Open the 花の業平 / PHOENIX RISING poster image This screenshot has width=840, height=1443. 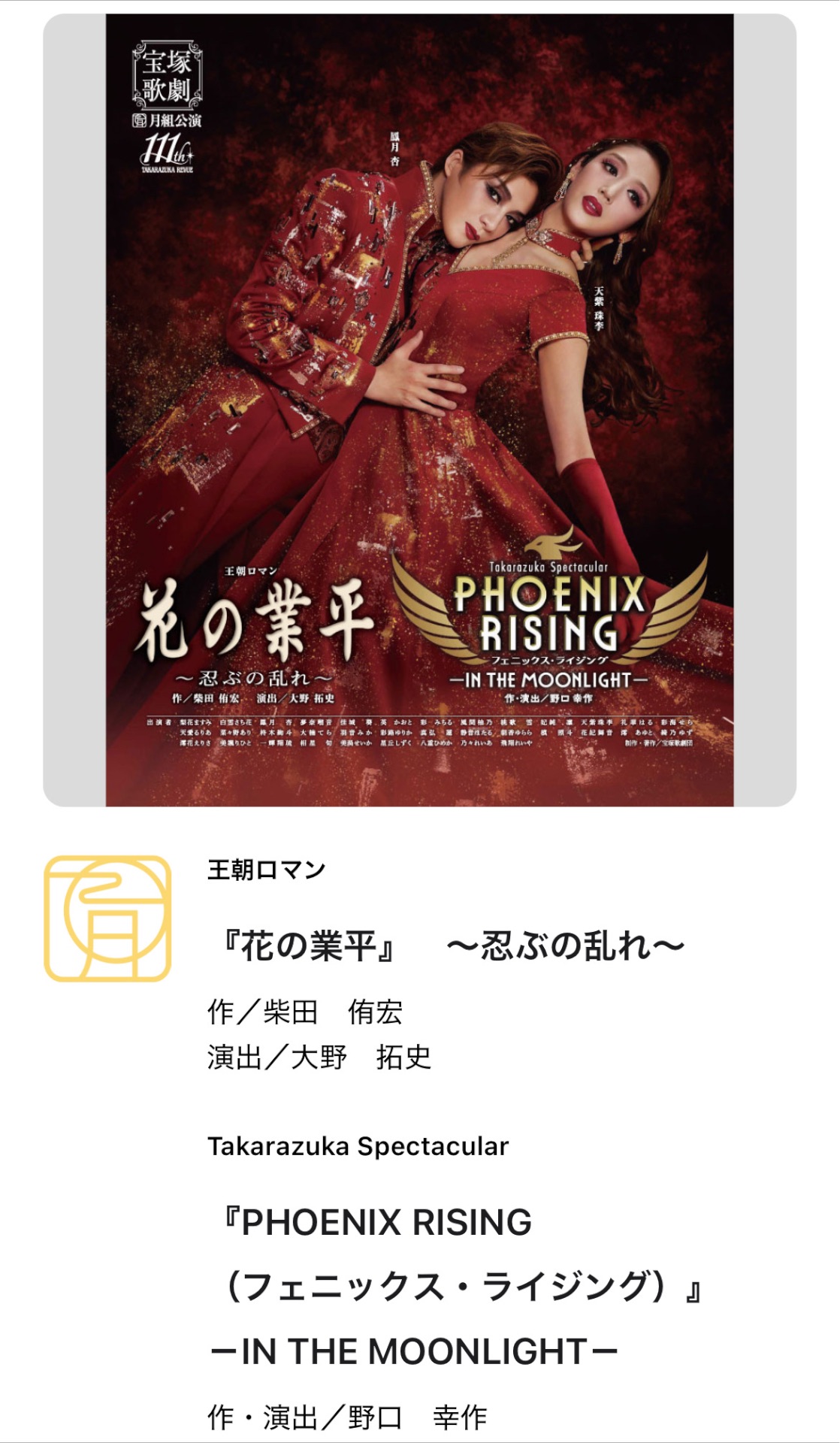(x=419, y=410)
